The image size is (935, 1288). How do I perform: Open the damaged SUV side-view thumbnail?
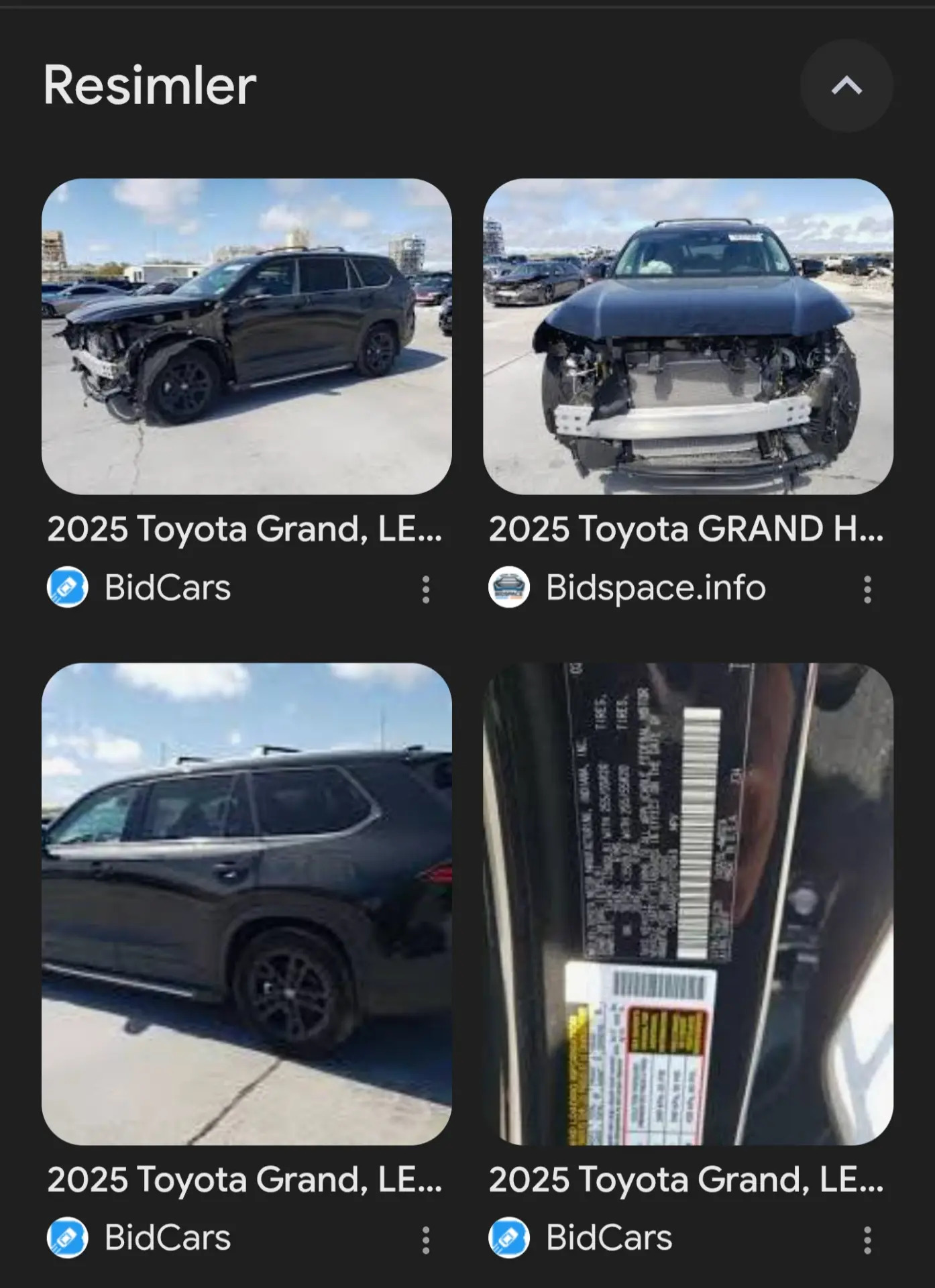click(x=245, y=335)
